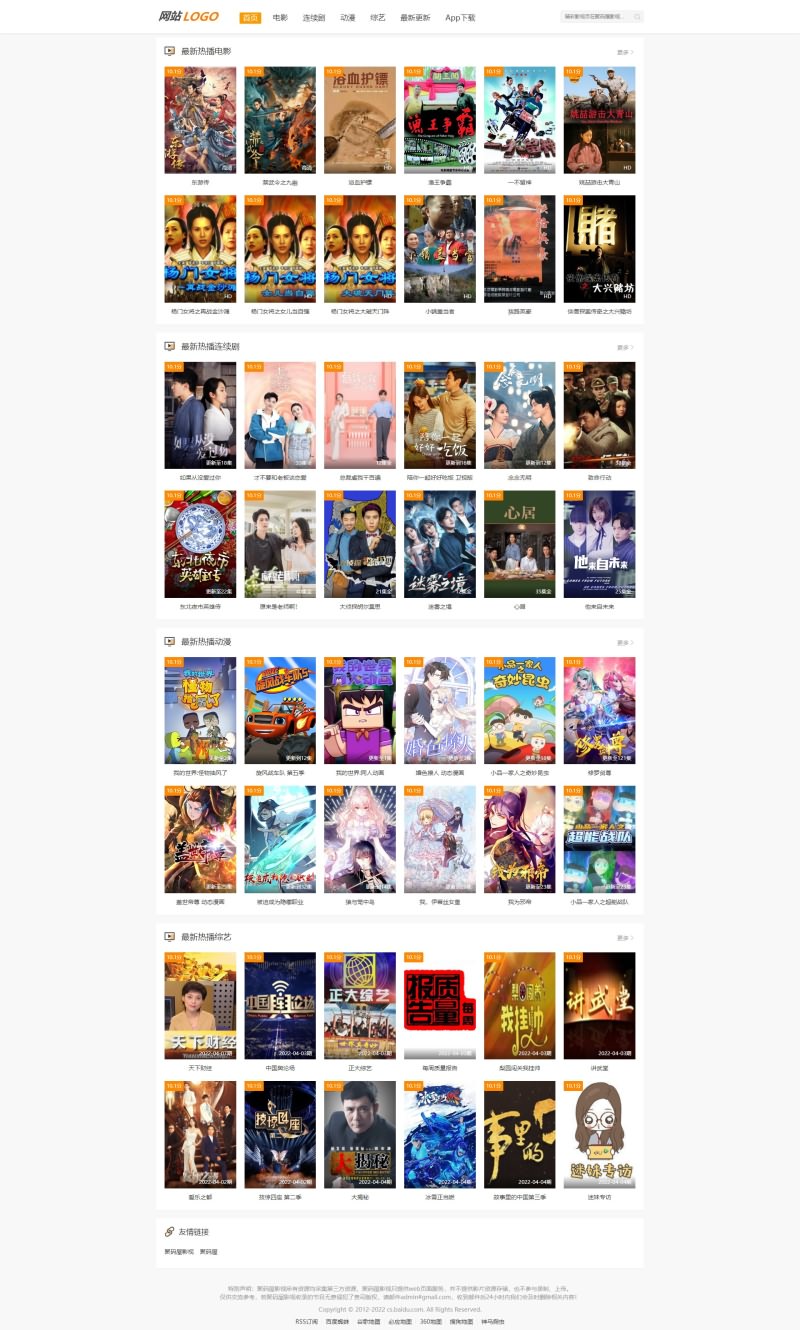The image size is (800, 1330).
Task: Open the movie 浴血护镖
Action: point(359,120)
